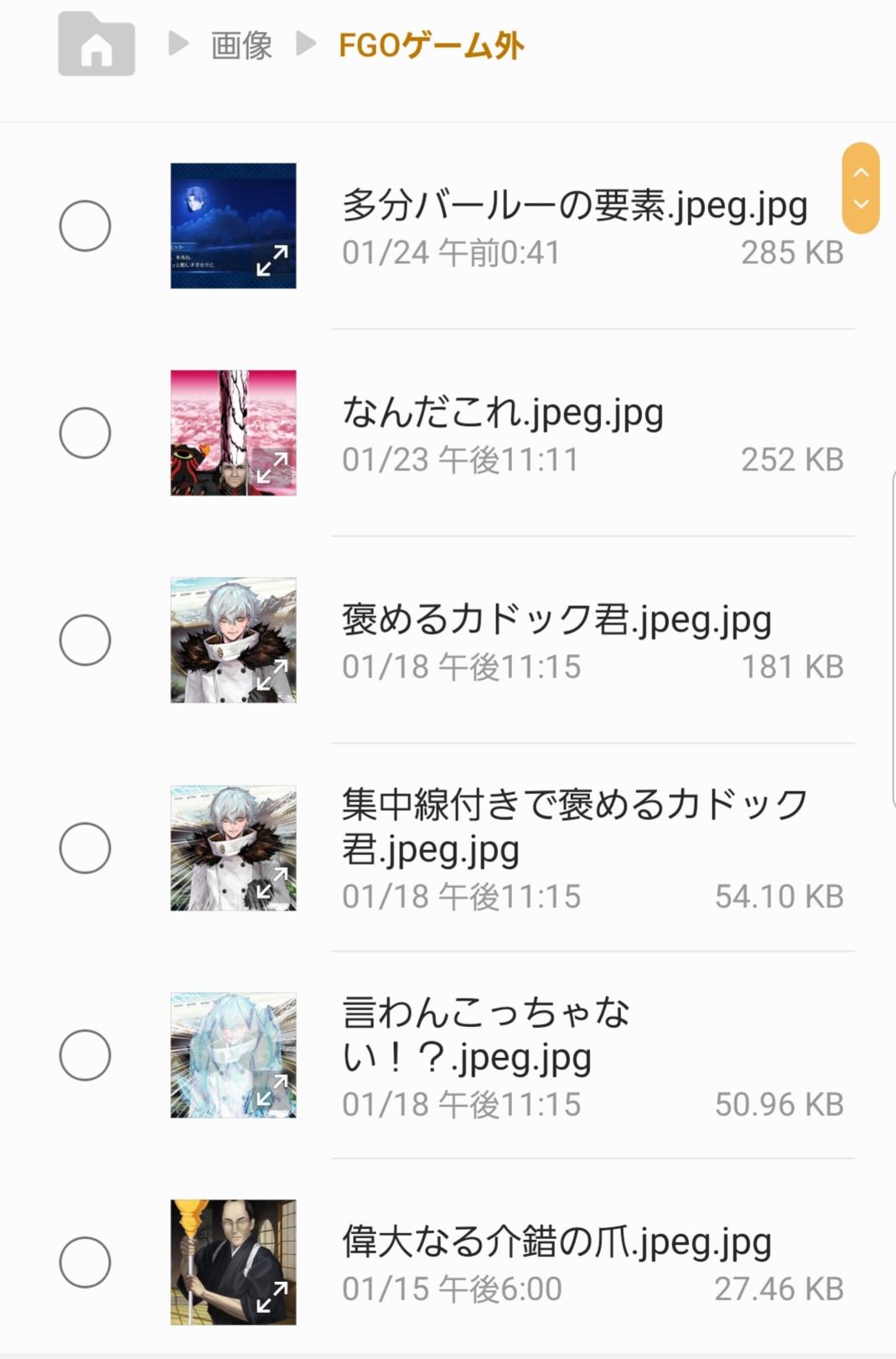Image resolution: width=896 pixels, height=1359 pixels.
Task: Open the file 偉大なる介錯の爪.jpeg.jpg
Action: [557, 1242]
